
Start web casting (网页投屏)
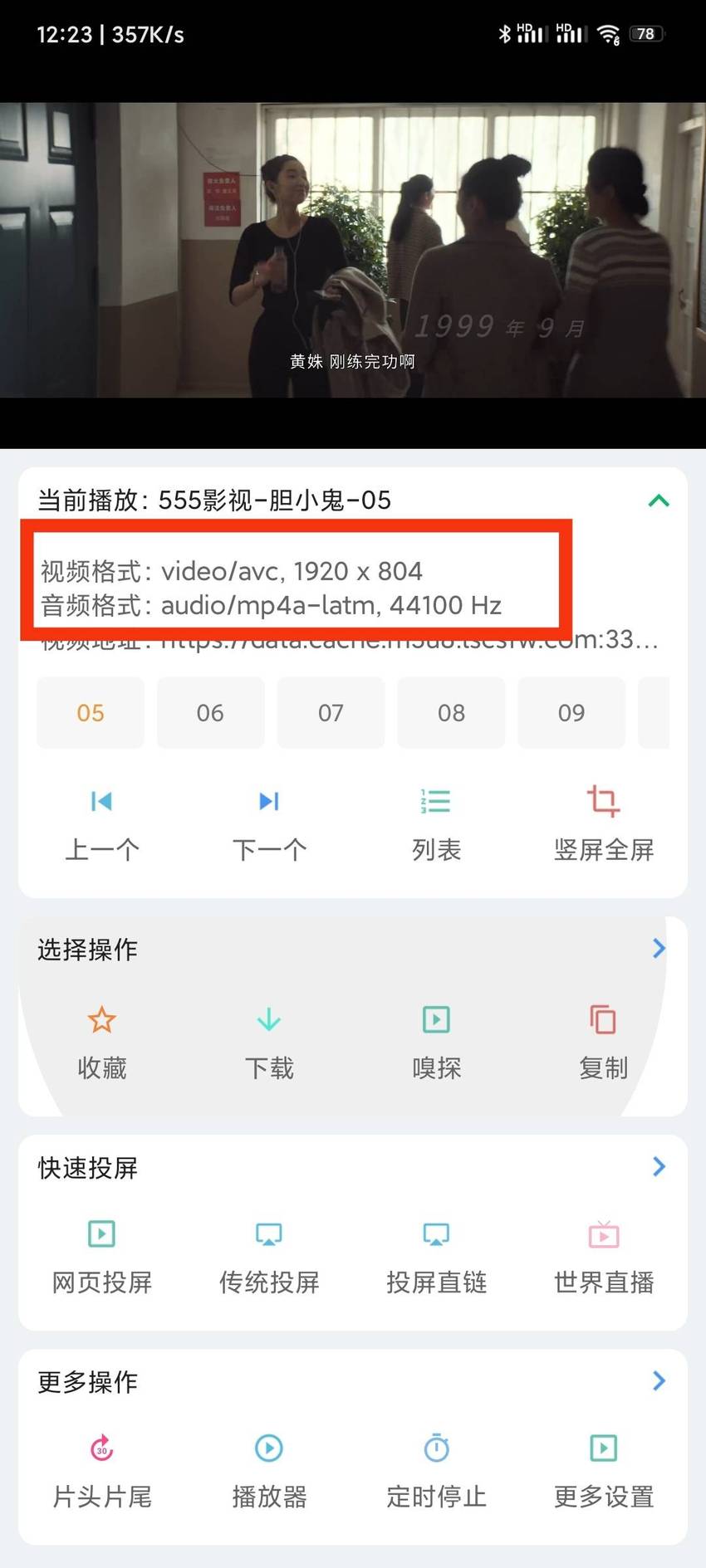tap(102, 1257)
